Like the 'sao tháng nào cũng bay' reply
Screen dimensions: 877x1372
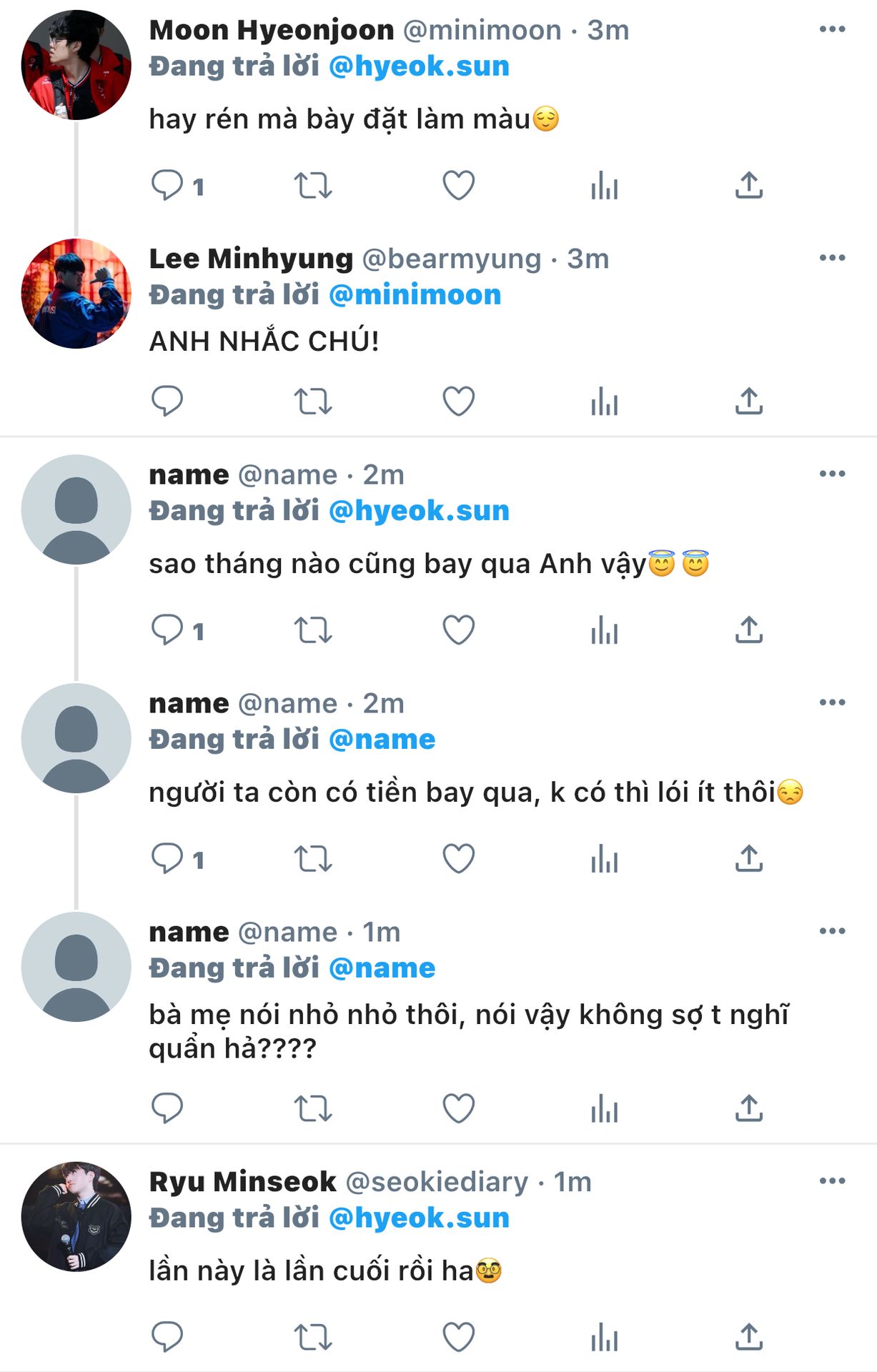(x=458, y=630)
